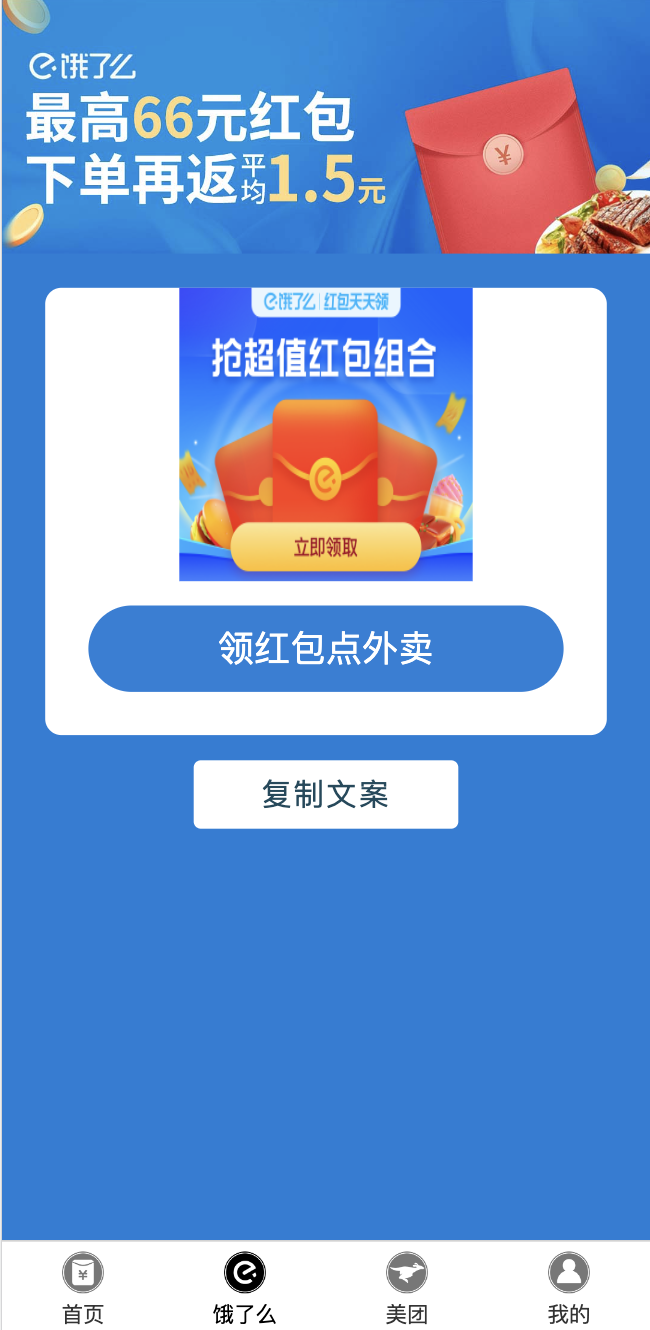The height and width of the screenshot is (1330, 650).
Task: Switch to the 首页 tab
Action: 83,1286
